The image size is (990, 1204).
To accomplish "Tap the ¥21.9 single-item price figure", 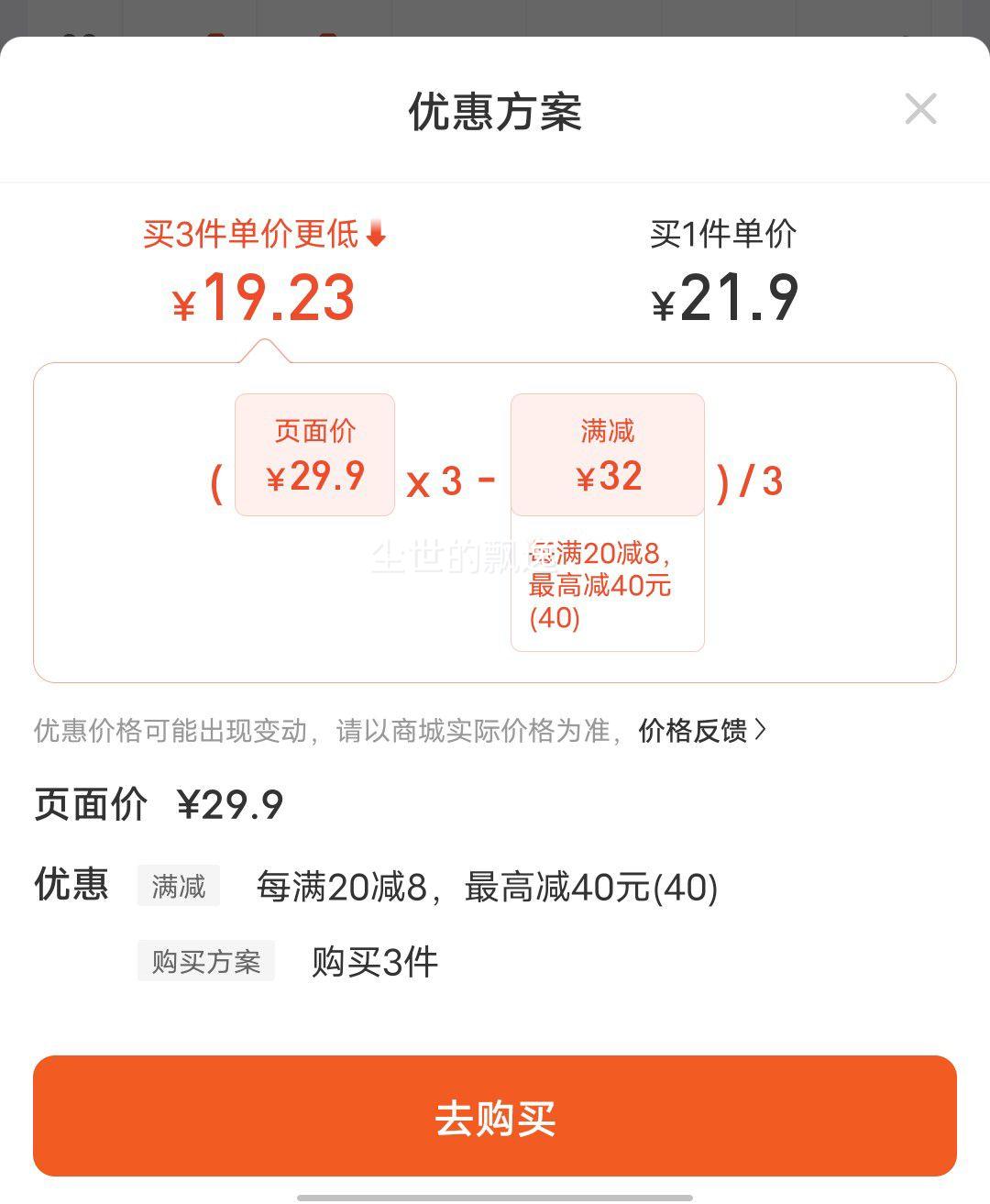I will (x=725, y=298).
